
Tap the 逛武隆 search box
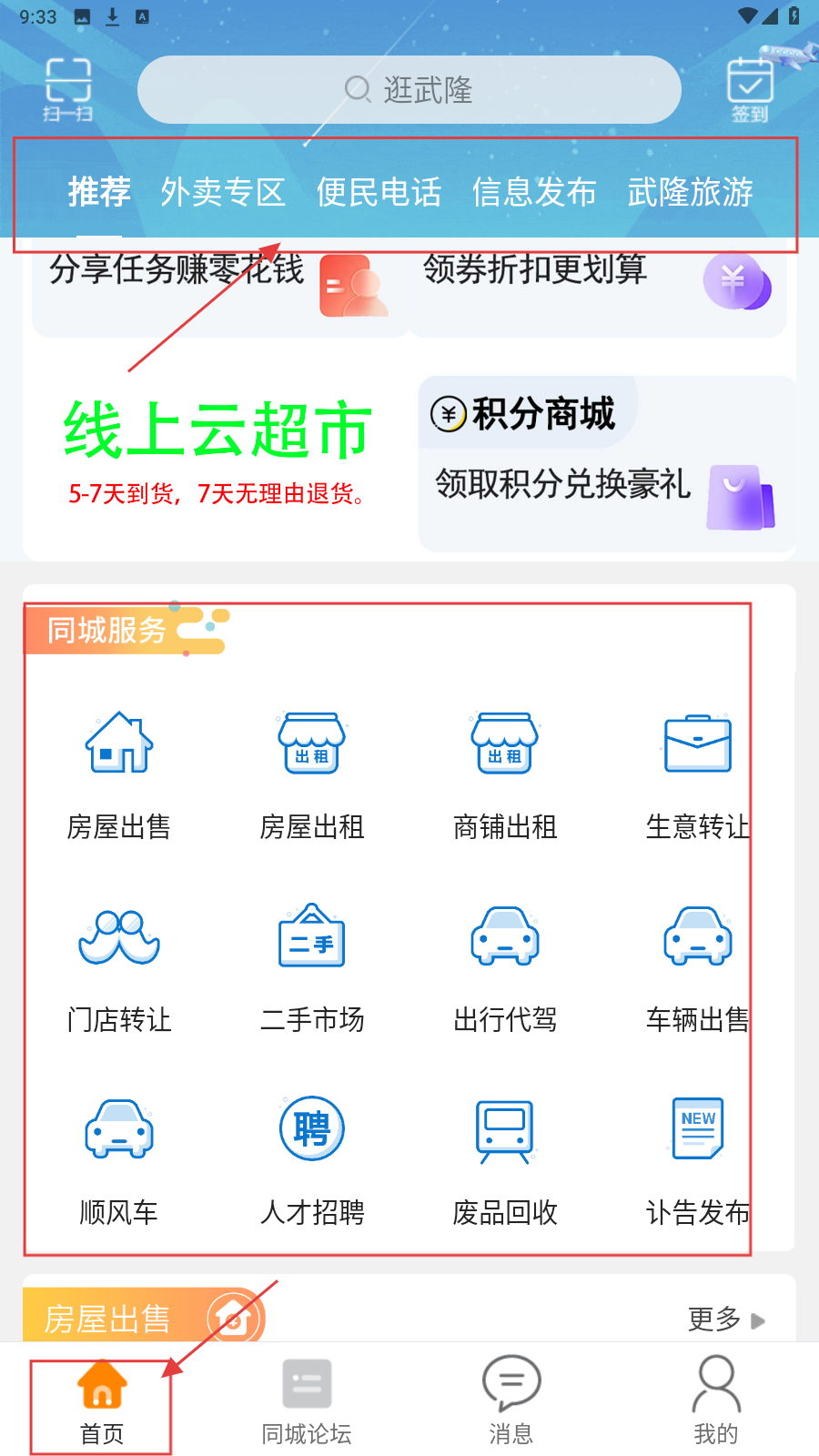(x=409, y=89)
